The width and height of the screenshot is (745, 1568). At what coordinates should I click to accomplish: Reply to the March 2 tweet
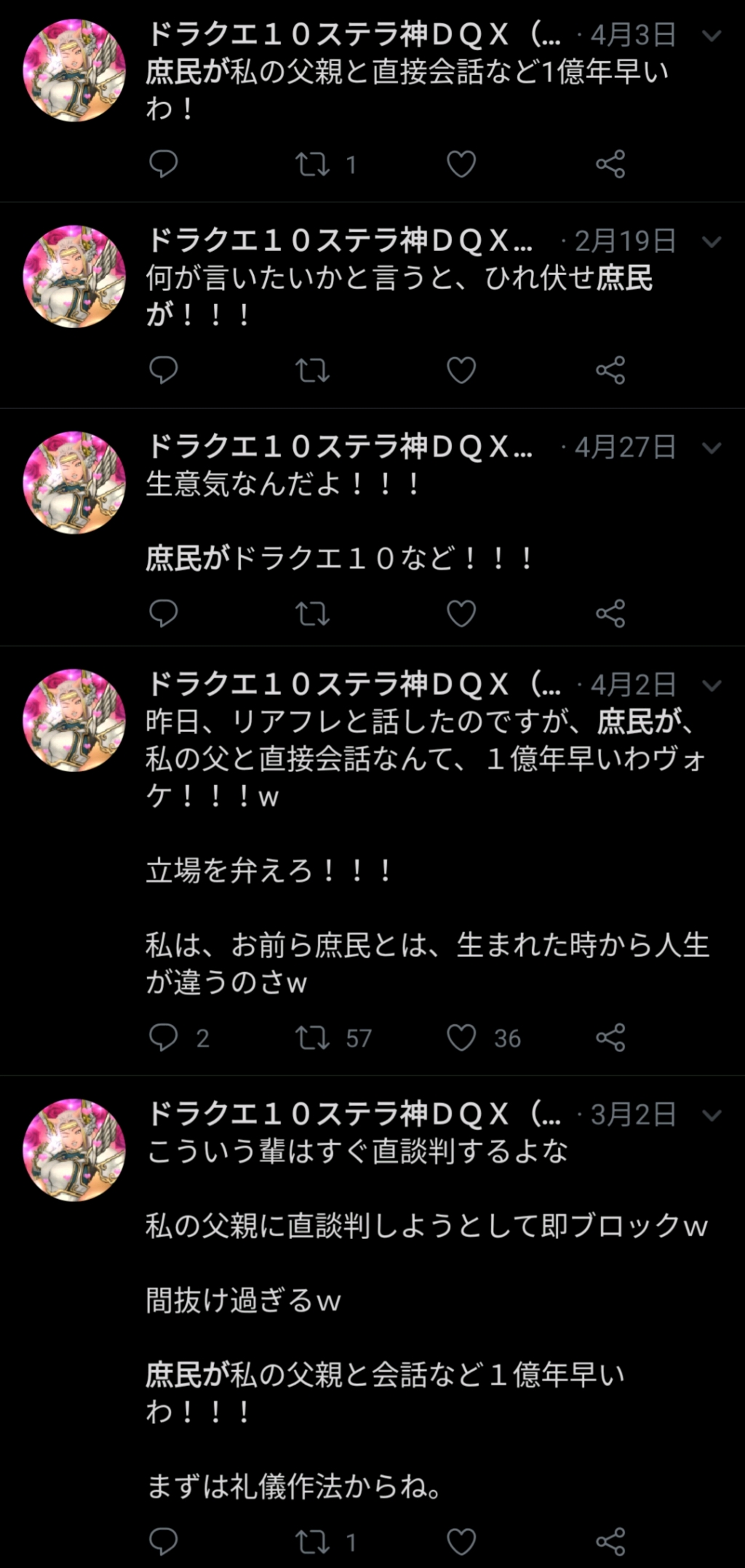164,1541
